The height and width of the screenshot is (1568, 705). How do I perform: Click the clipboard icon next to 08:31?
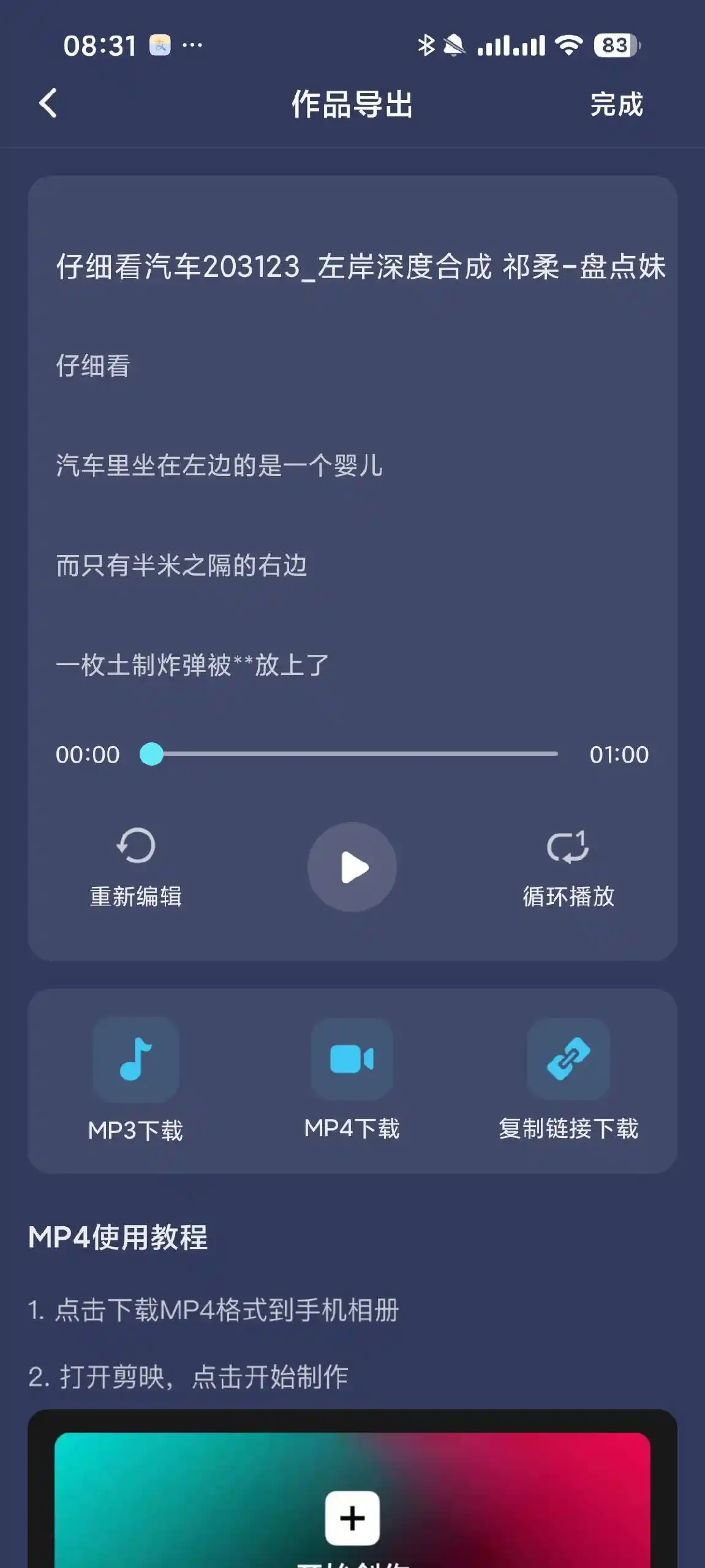click(x=160, y=44)
